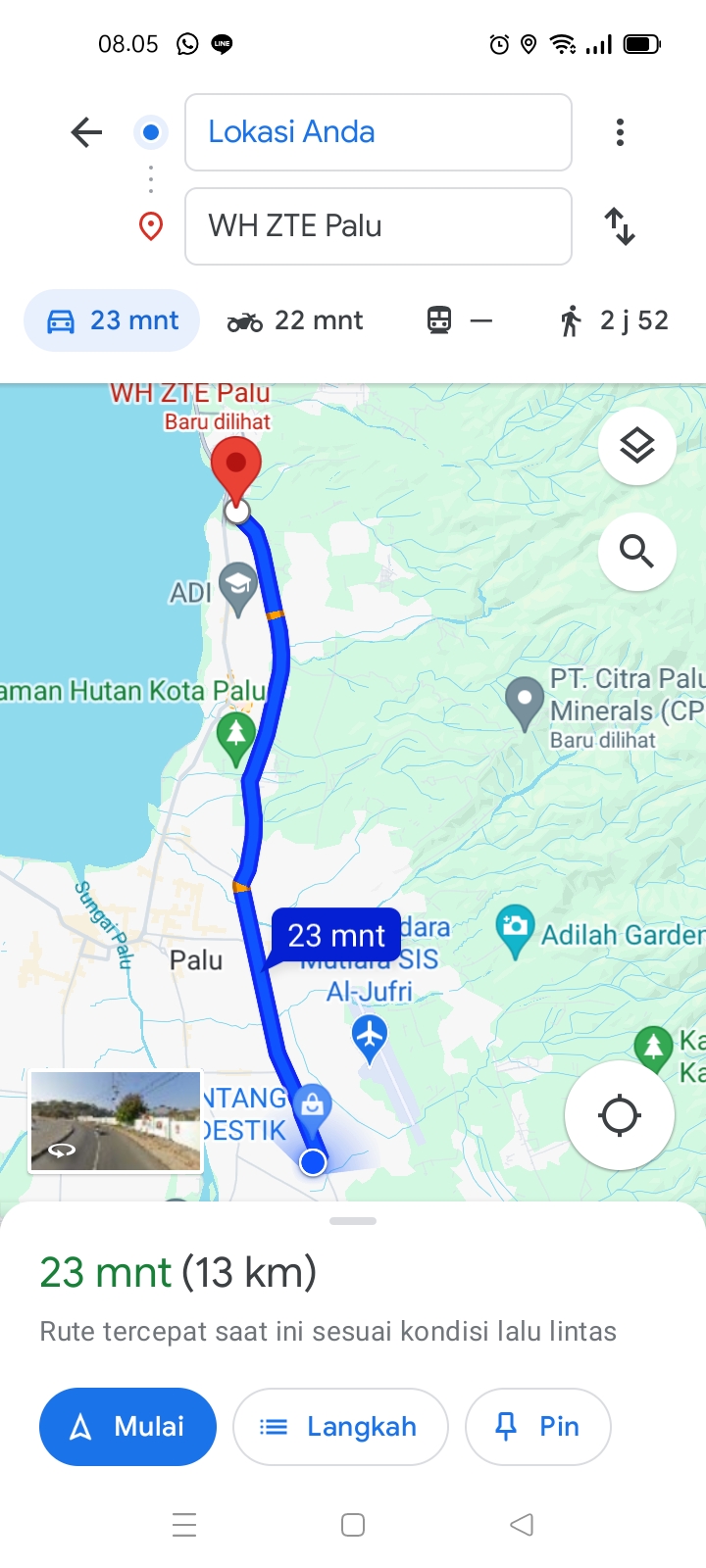The image size is (706, 1568).
Task: Center map on my location
Action: click(620, 1115)
